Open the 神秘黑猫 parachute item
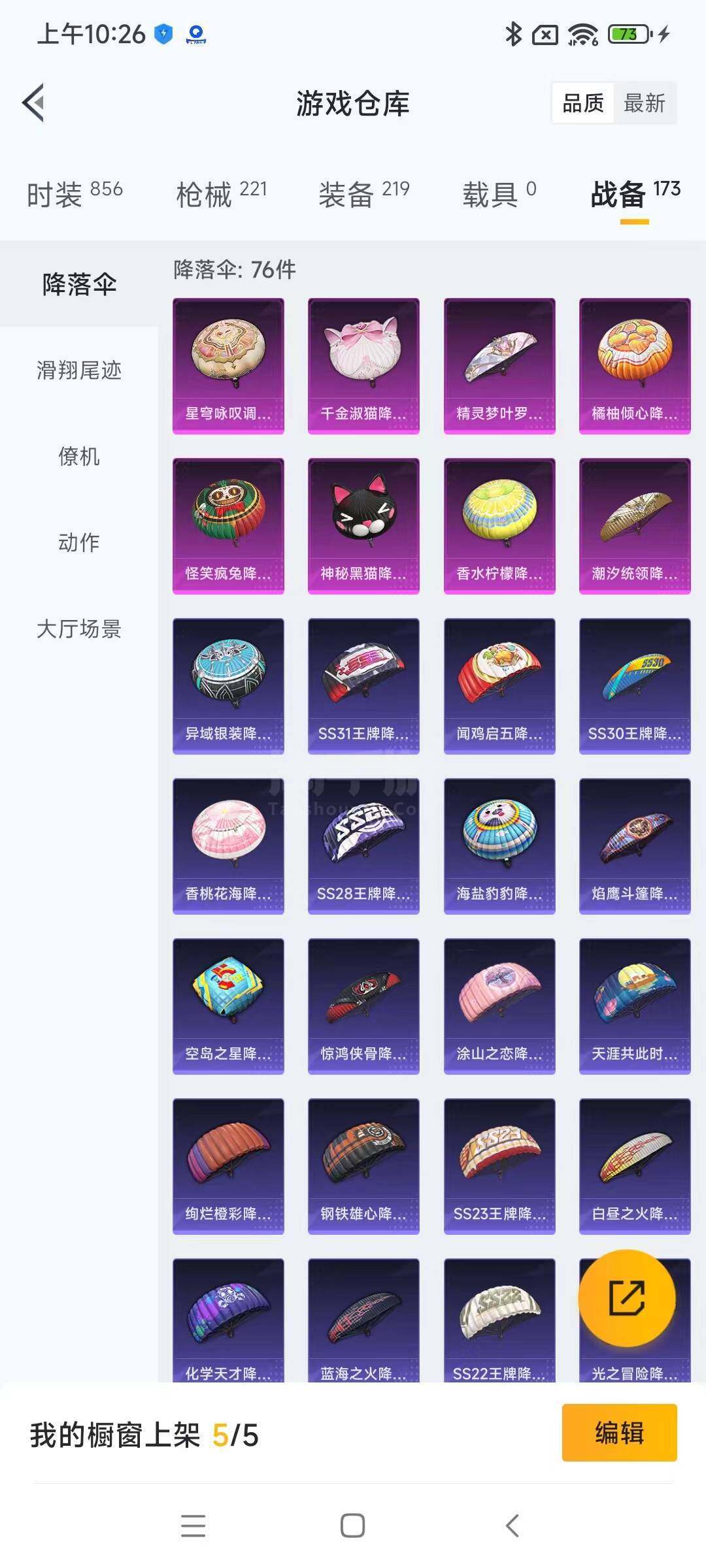This screenshot has height=1568, width=706. pos(363,526)
